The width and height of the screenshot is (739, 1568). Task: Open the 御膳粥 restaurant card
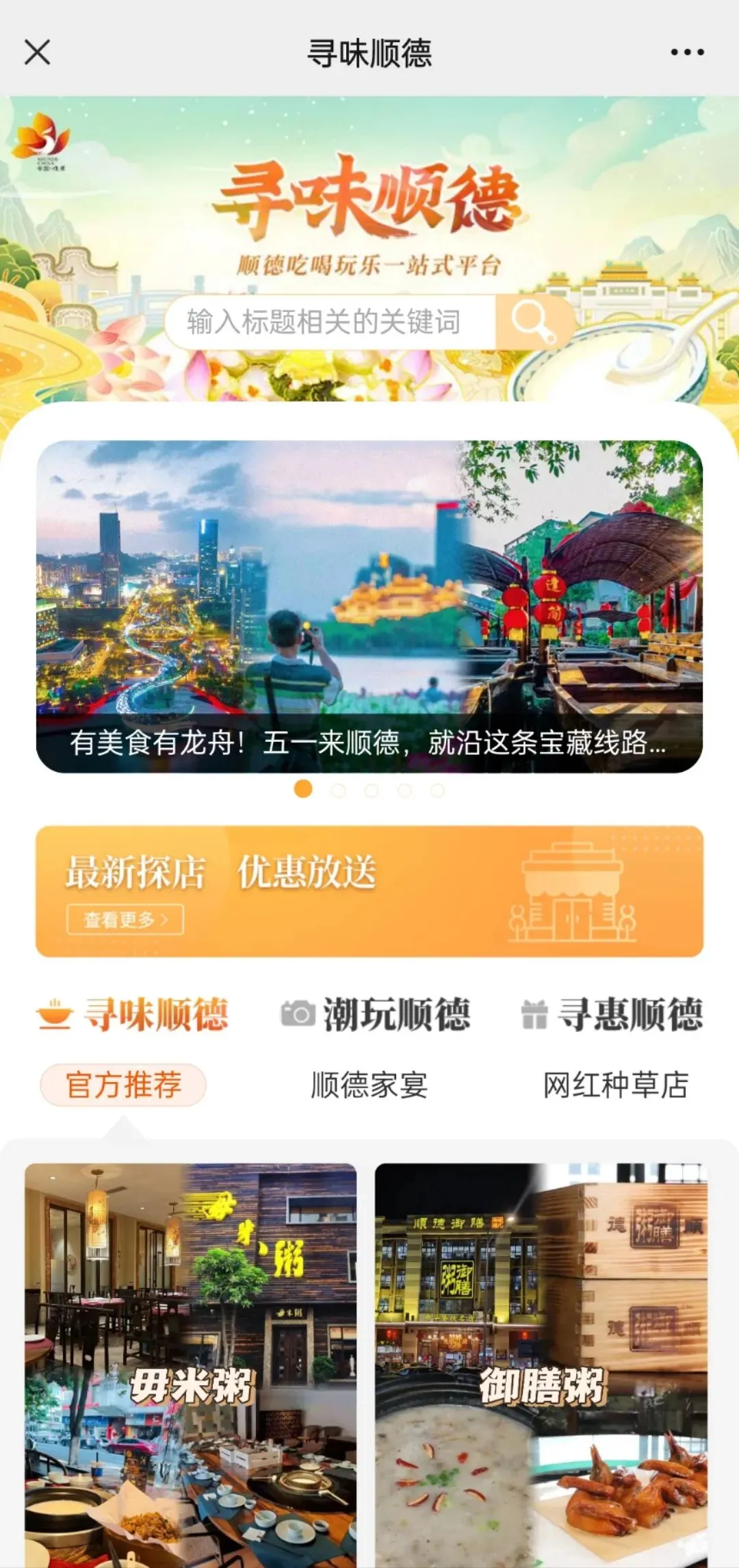(x=541, y=1362)
